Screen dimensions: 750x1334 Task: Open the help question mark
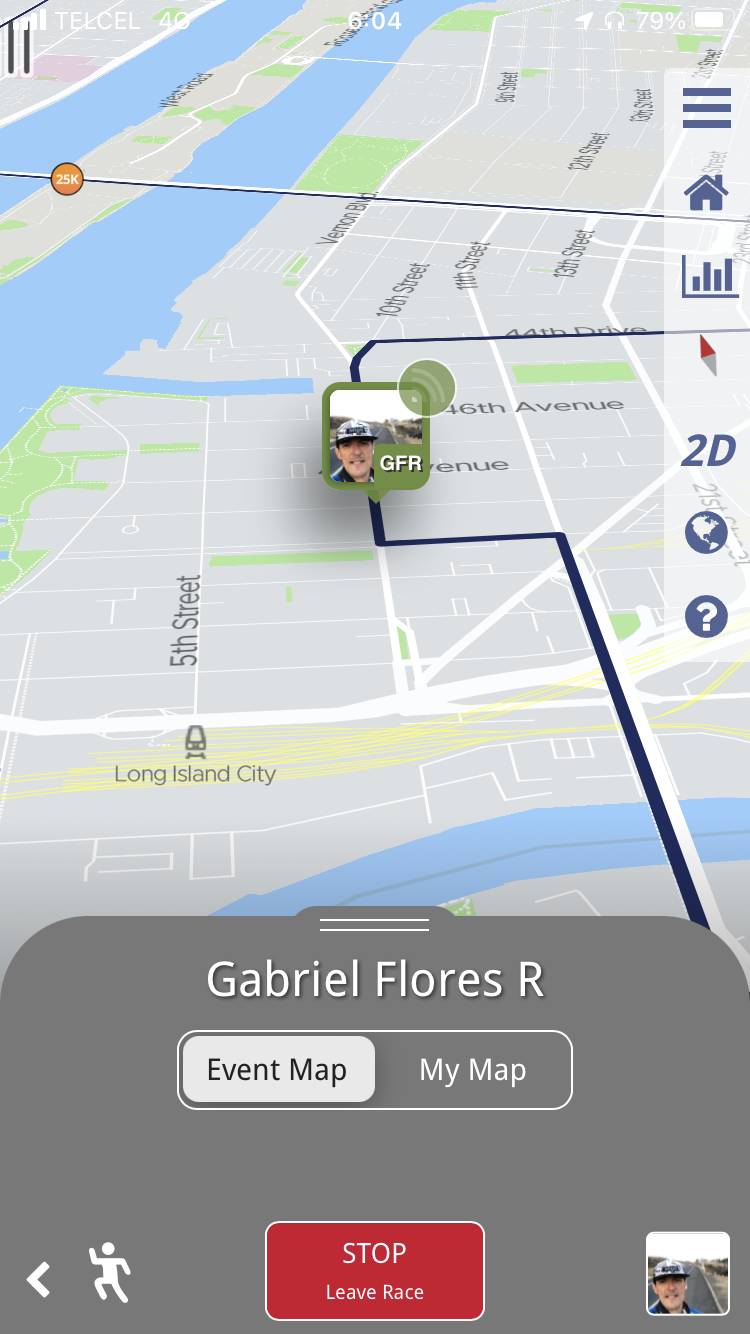[707, 616]
